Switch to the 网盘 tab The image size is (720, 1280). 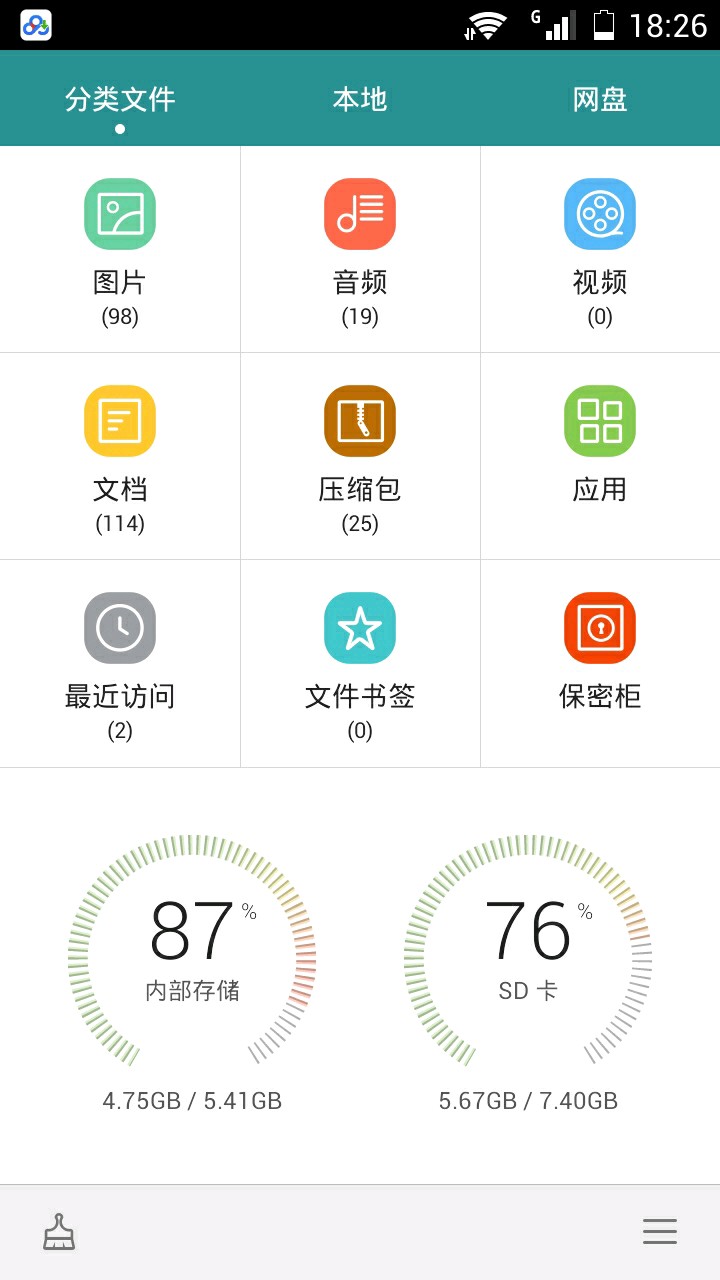[600, 99]
